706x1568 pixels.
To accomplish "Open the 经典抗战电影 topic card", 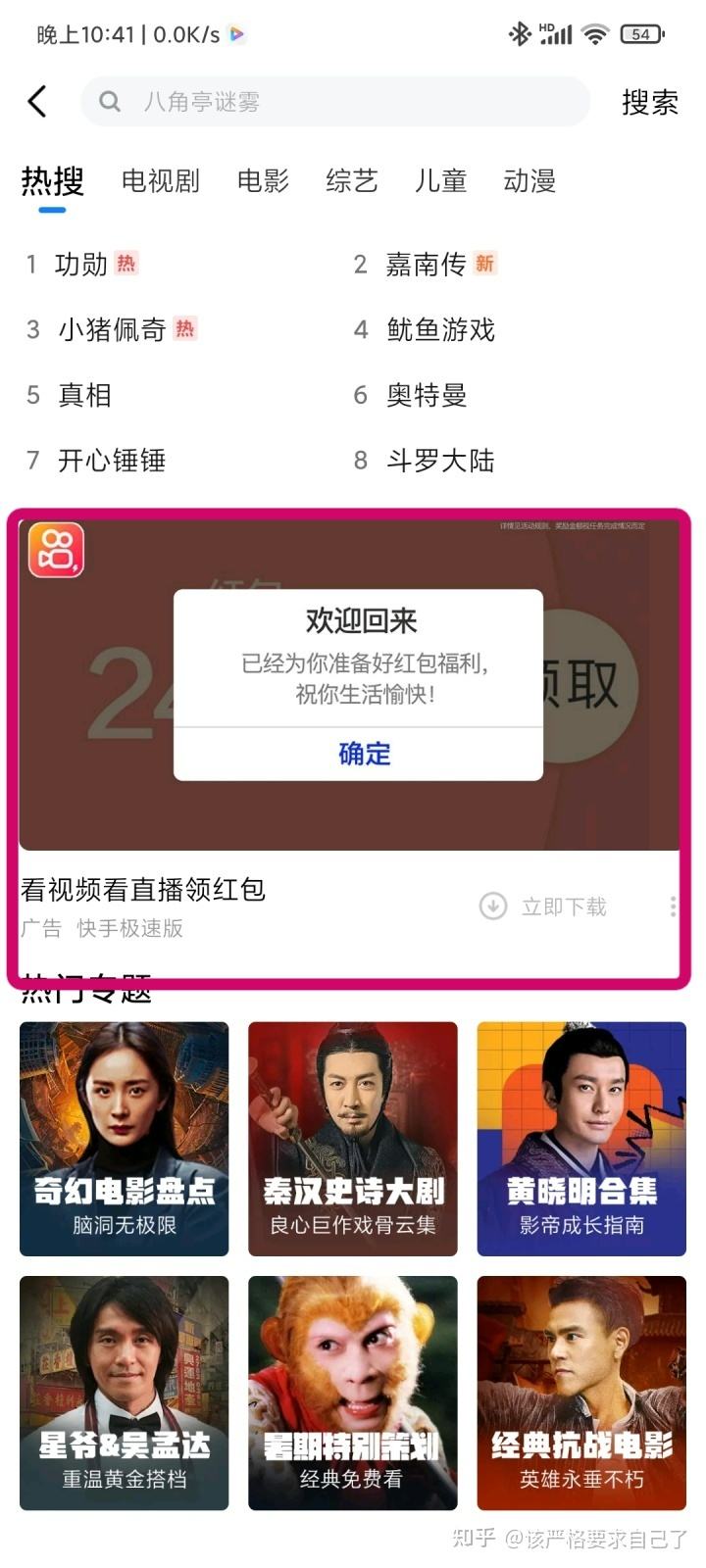I will point(581,1392).
